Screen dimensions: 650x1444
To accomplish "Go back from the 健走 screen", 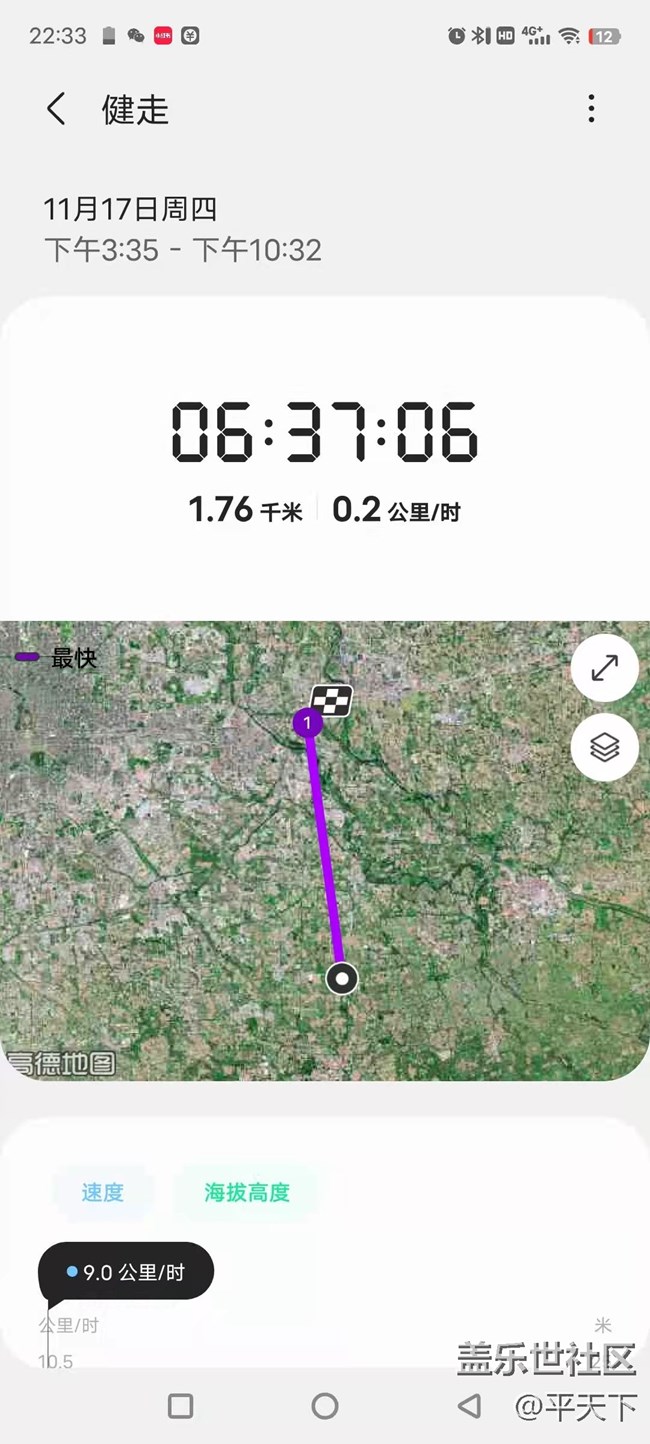I will [x=56, y=109].
